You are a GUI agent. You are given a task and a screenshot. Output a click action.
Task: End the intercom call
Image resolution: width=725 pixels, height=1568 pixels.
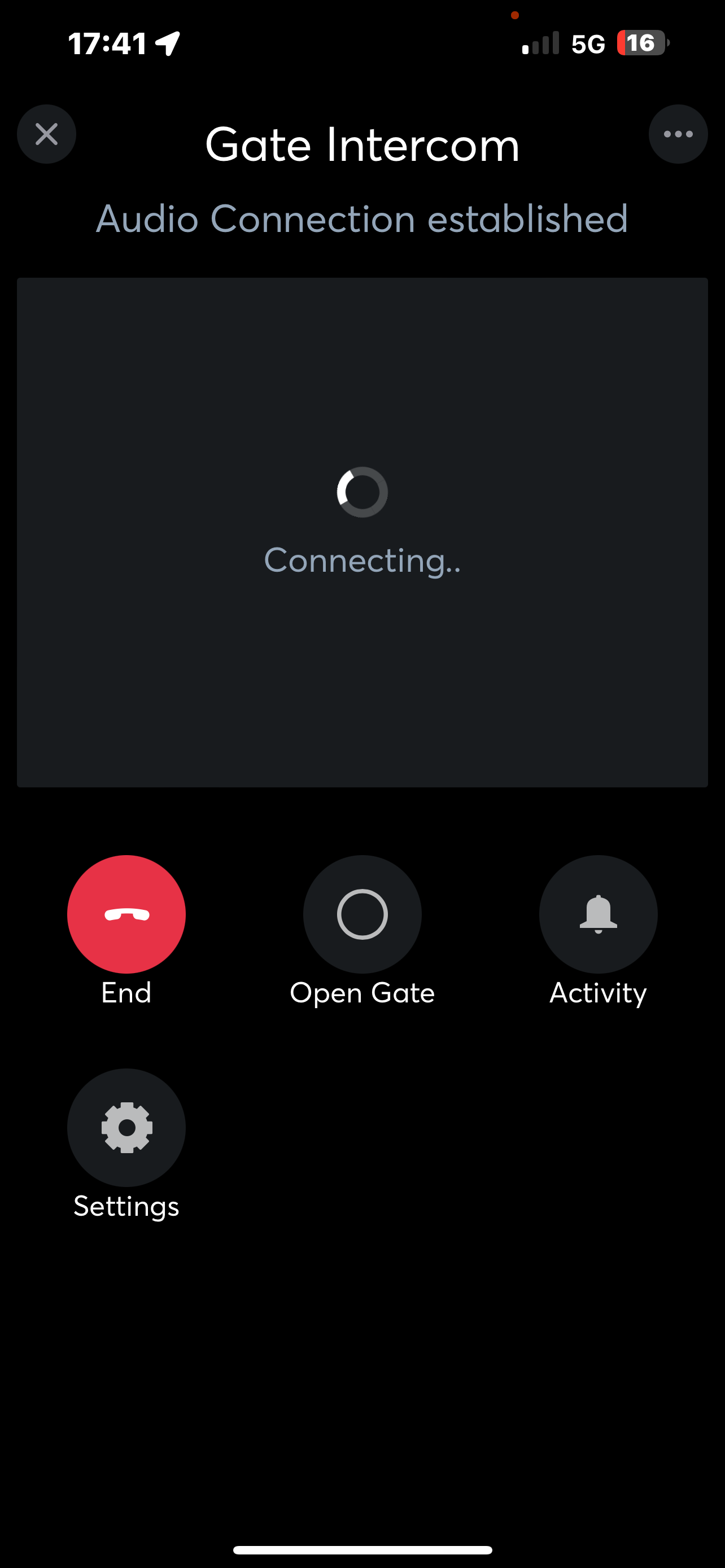point(126,914)
